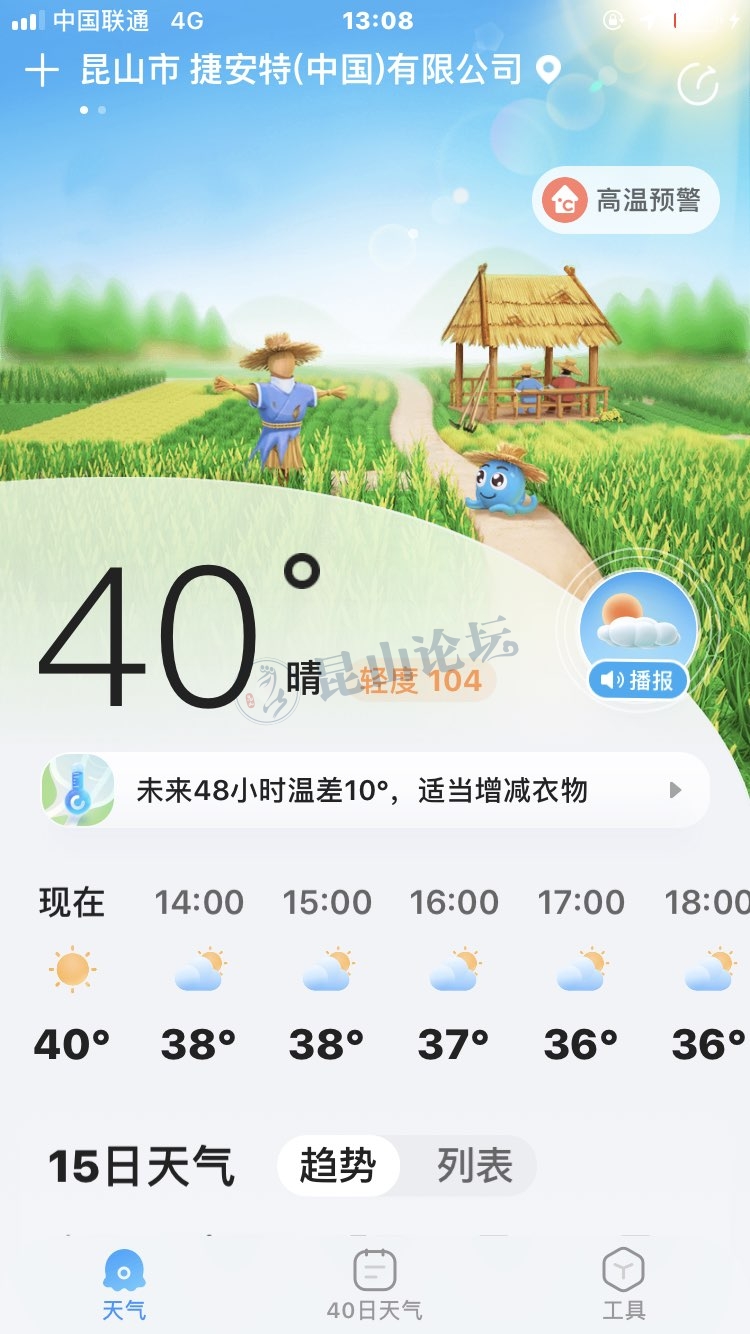
Task: Play the 播报 voice weather broadcast
Action: [x=638, y=681]
